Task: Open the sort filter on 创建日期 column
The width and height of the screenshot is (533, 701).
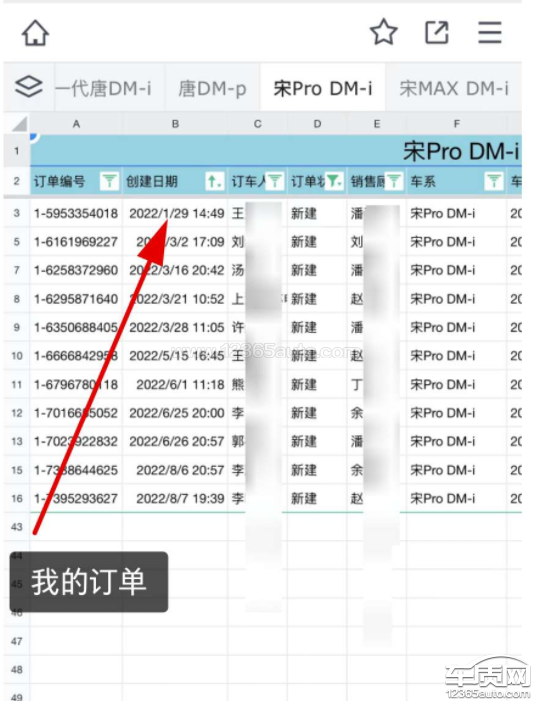Action: (215, 181)
